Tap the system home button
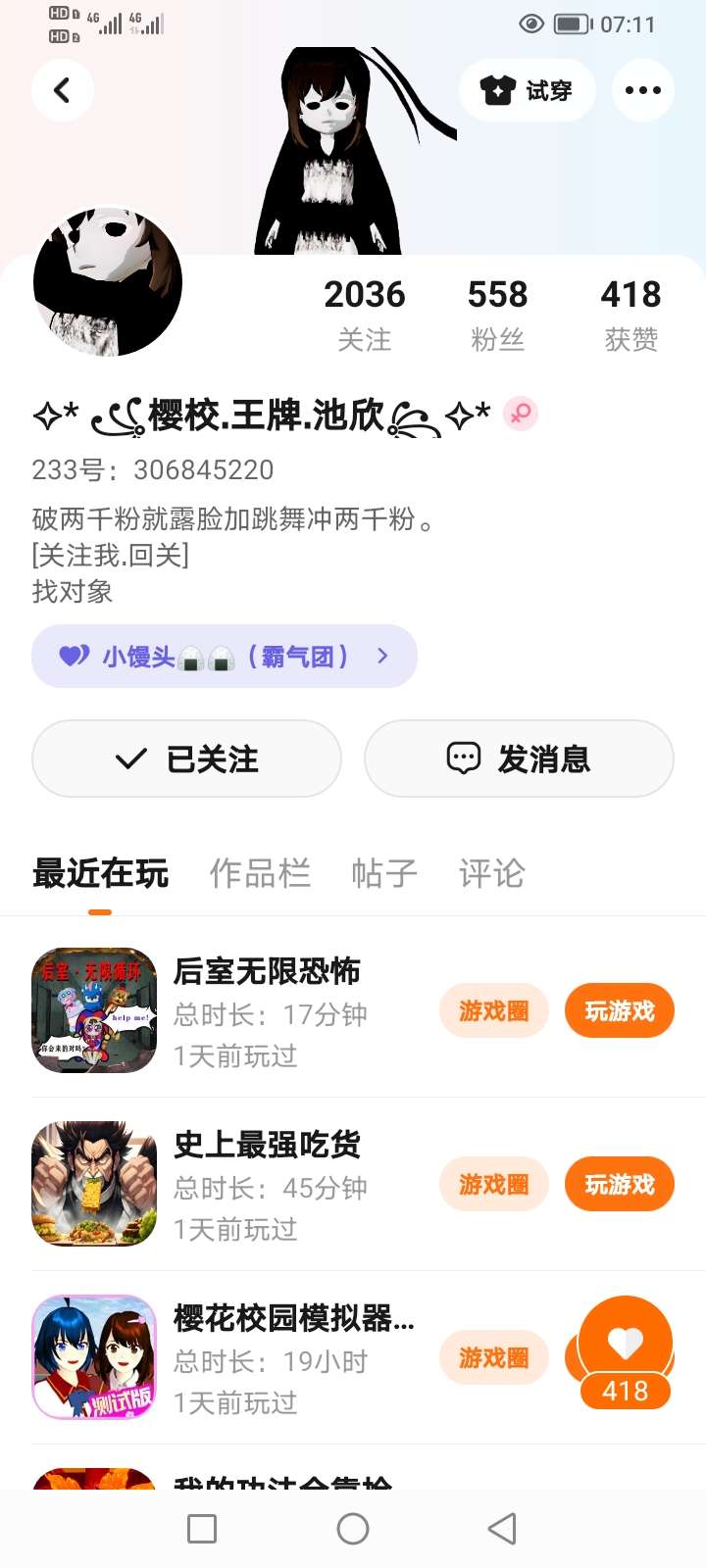 click(353, 1529)
